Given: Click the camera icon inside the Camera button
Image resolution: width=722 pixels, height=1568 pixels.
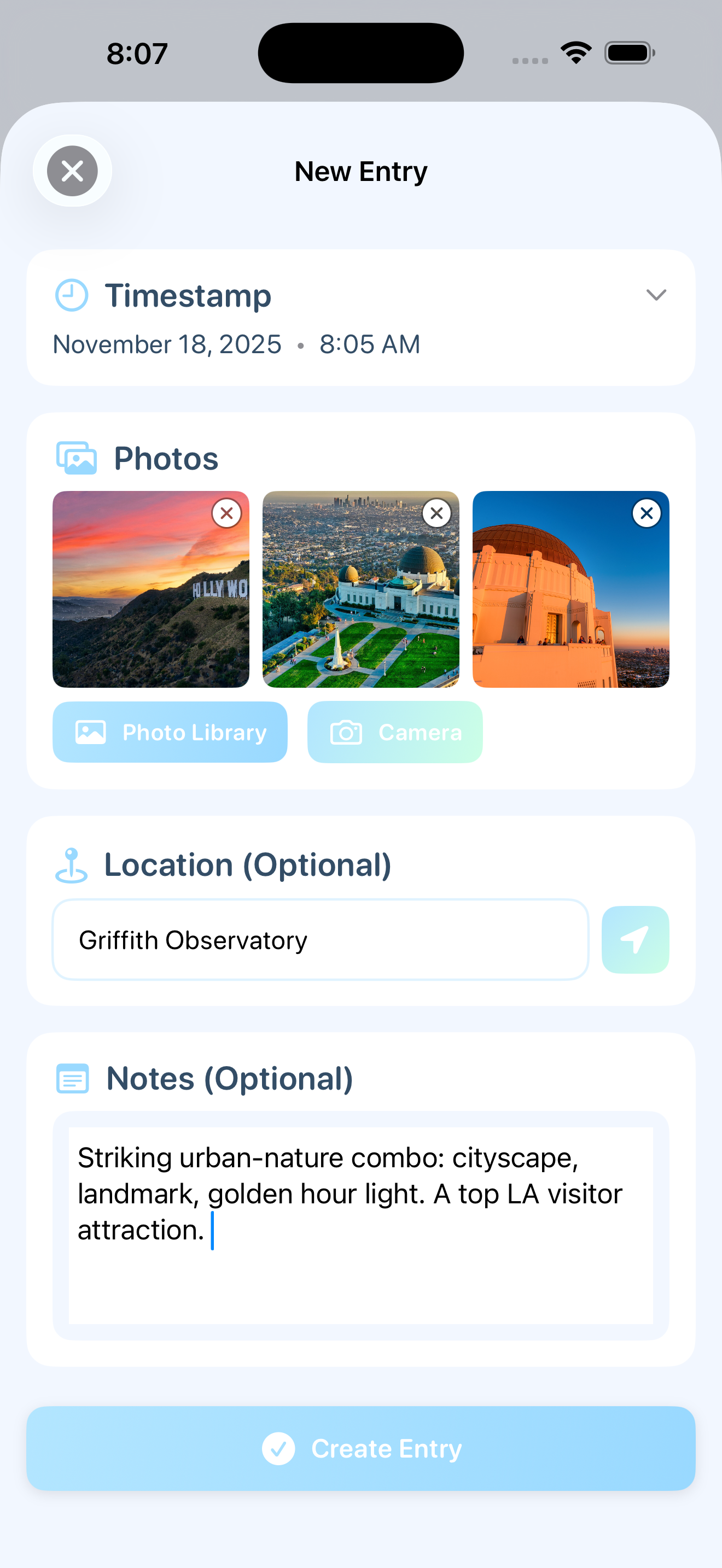Looking at the screenshot, I should pos(347,732).
